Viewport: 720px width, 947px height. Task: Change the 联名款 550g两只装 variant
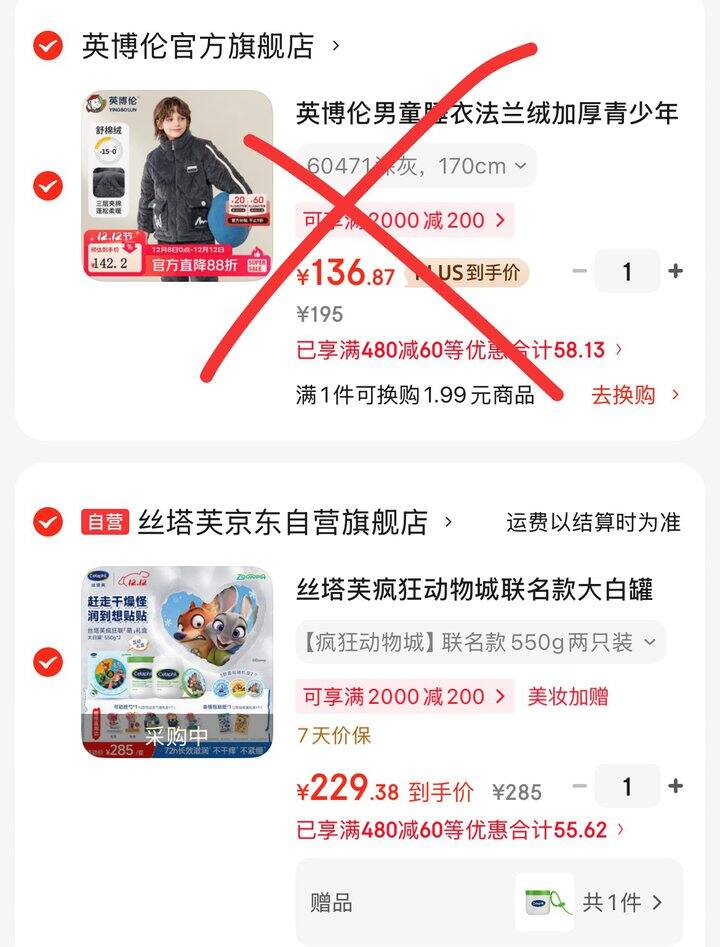pyautogui.click(x=480, y=642)
